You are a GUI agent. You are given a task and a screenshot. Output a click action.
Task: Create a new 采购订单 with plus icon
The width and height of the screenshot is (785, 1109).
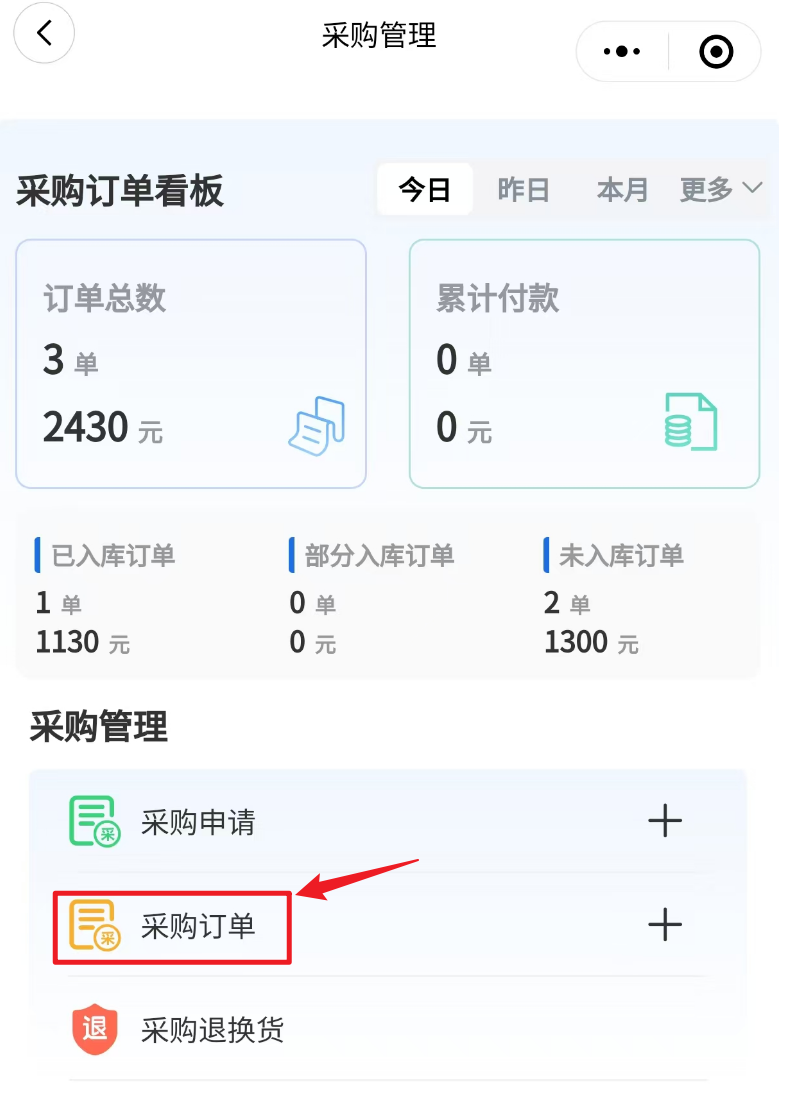point(665,925)
